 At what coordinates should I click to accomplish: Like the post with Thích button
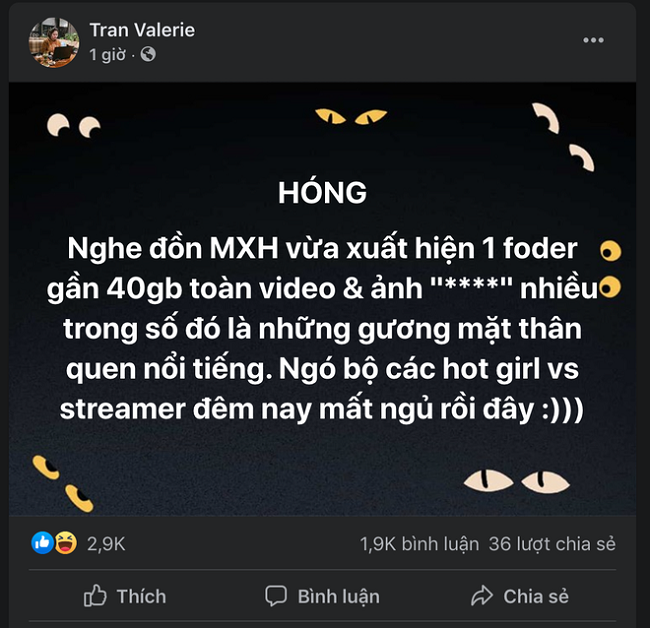[x=126, y=596]
